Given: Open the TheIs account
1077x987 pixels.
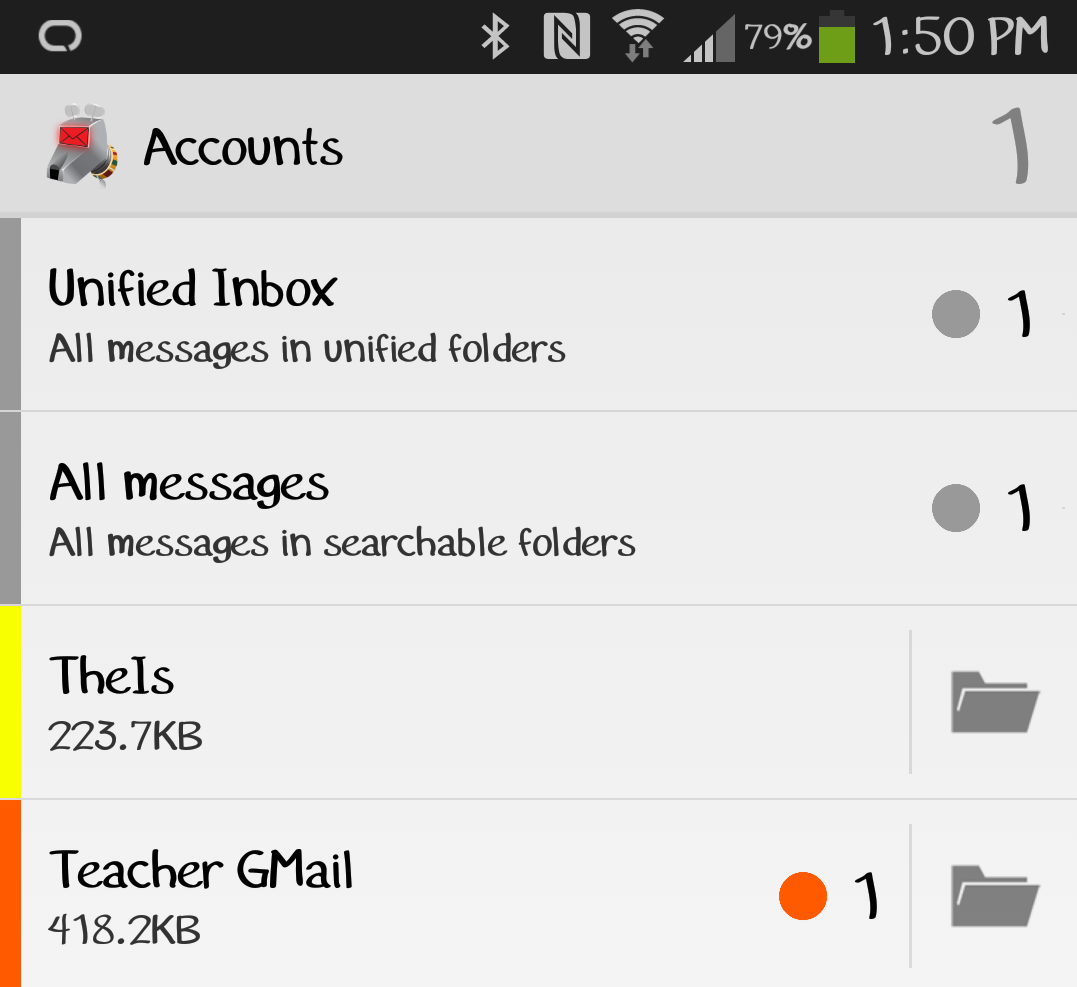Looking at the screenshot, I should [x=400, y=702].
